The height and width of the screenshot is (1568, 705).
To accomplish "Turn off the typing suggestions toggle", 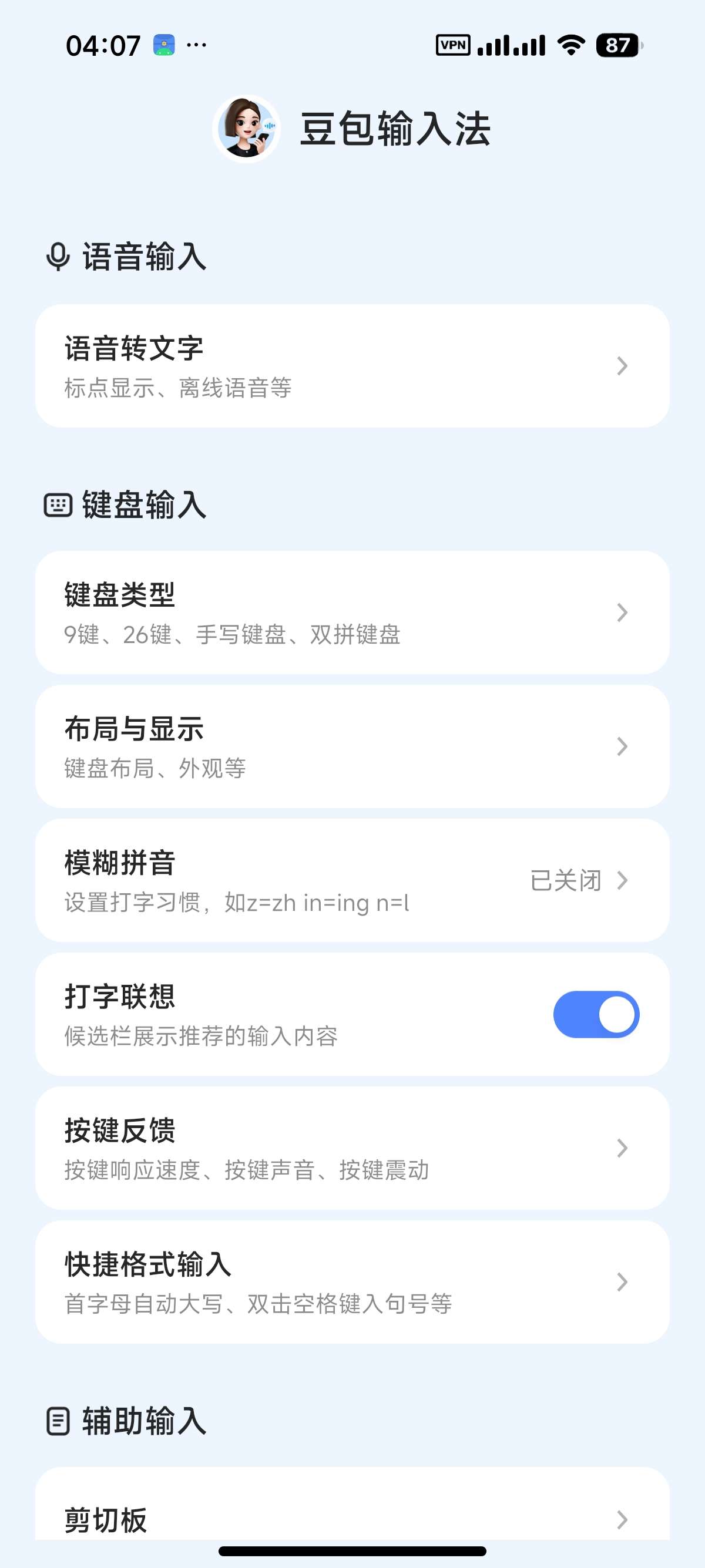I will click(x=596, y=1015).
